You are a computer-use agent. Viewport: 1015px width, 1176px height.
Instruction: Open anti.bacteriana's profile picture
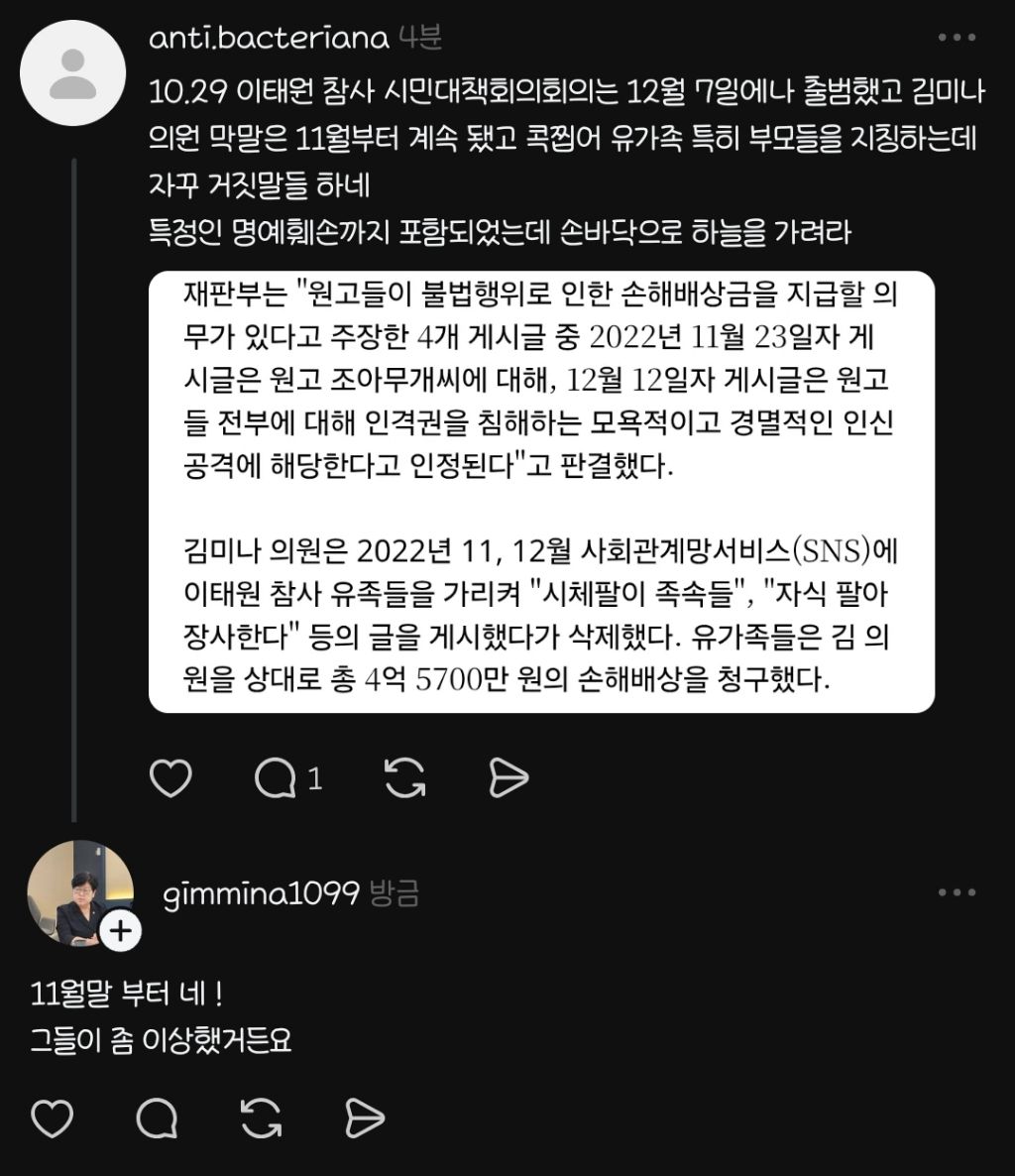(x=72, y=72)
